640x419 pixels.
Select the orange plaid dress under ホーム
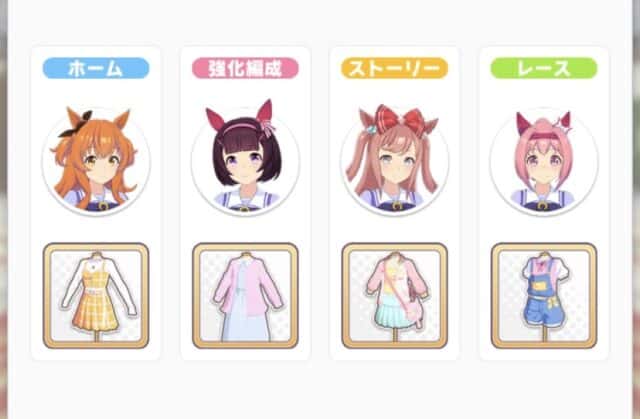(95, 295)
